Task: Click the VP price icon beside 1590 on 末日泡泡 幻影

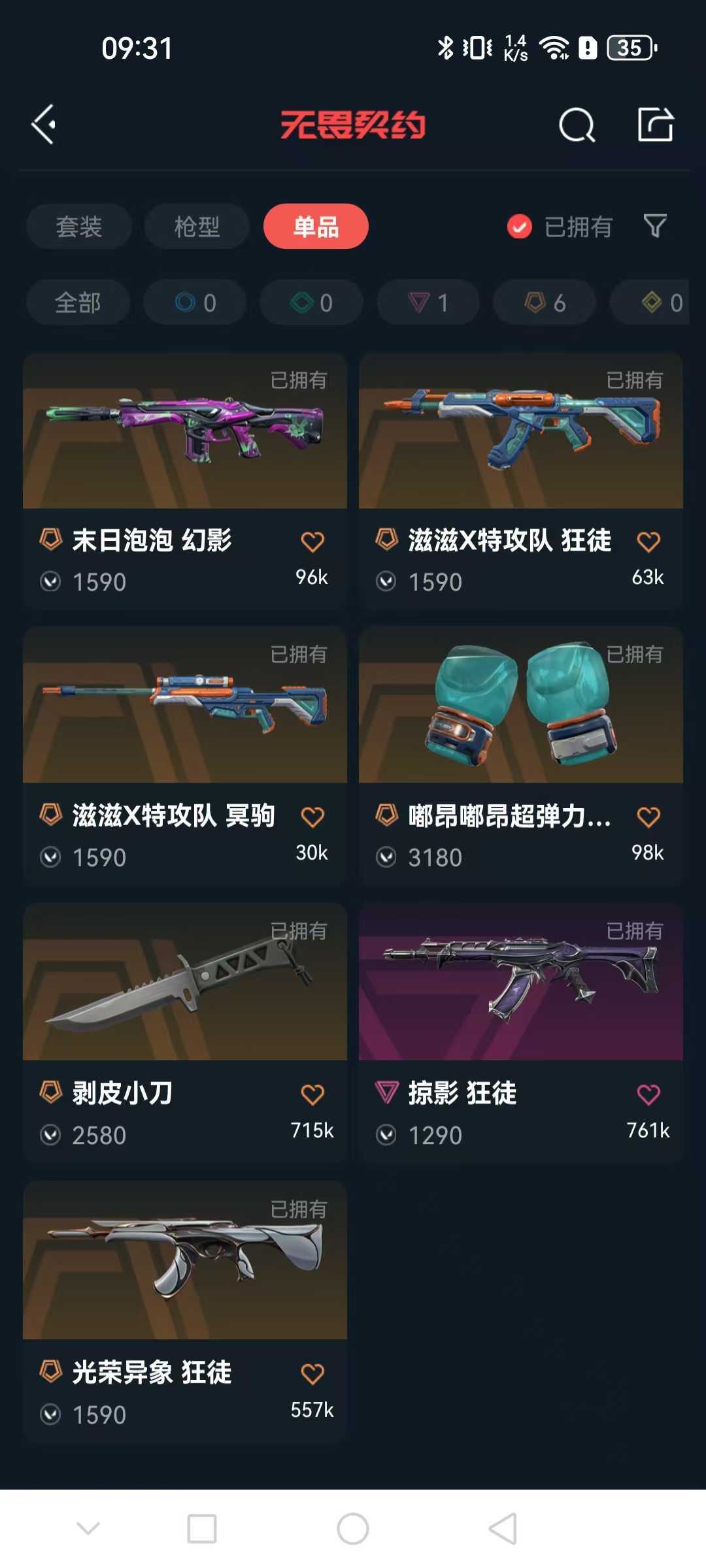Action: coord(51,581)
